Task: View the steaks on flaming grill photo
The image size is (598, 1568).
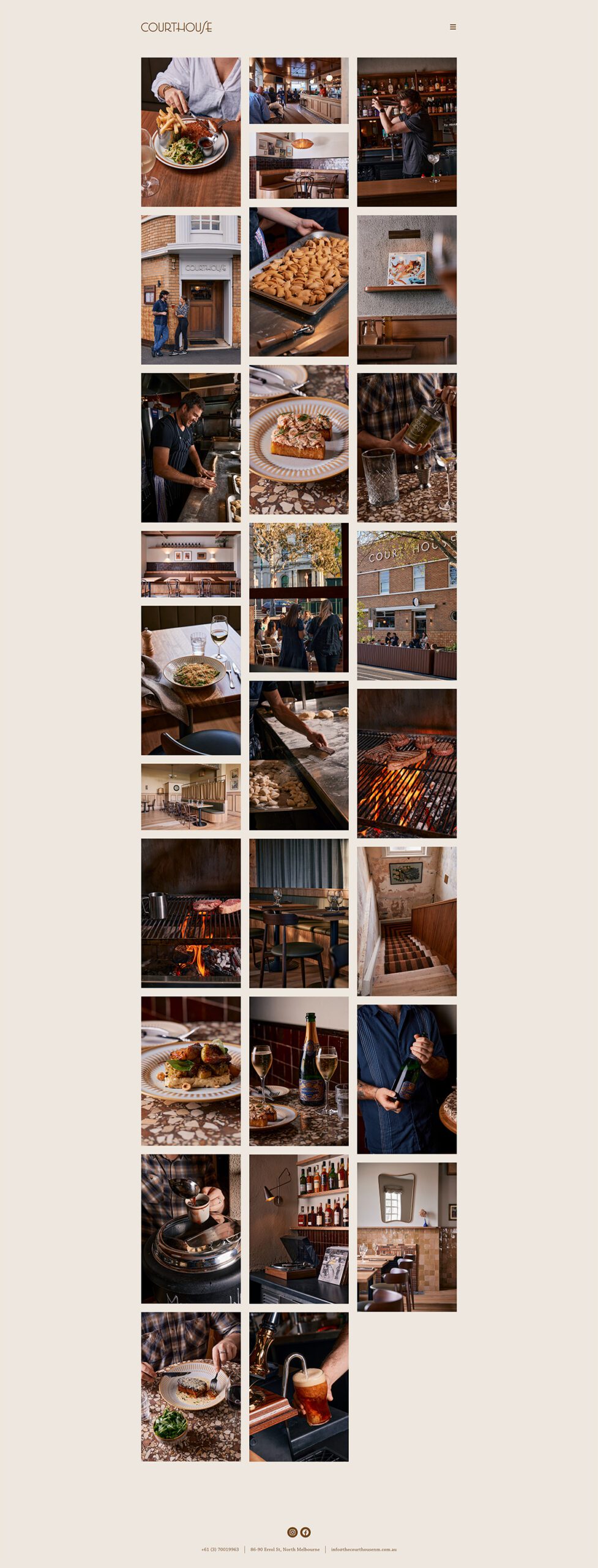Action: click(406, 763)
